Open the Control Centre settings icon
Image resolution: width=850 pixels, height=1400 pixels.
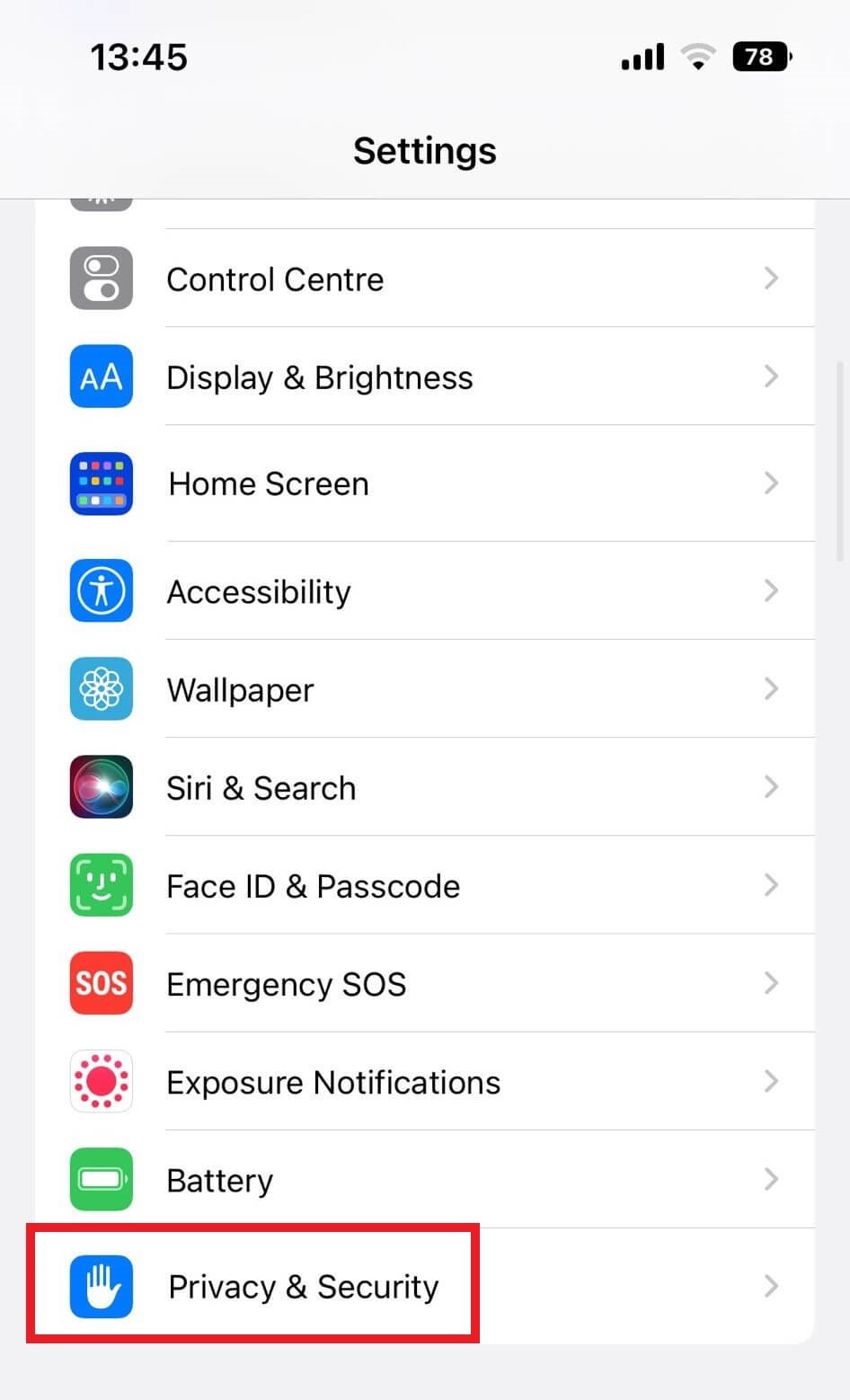101,278
